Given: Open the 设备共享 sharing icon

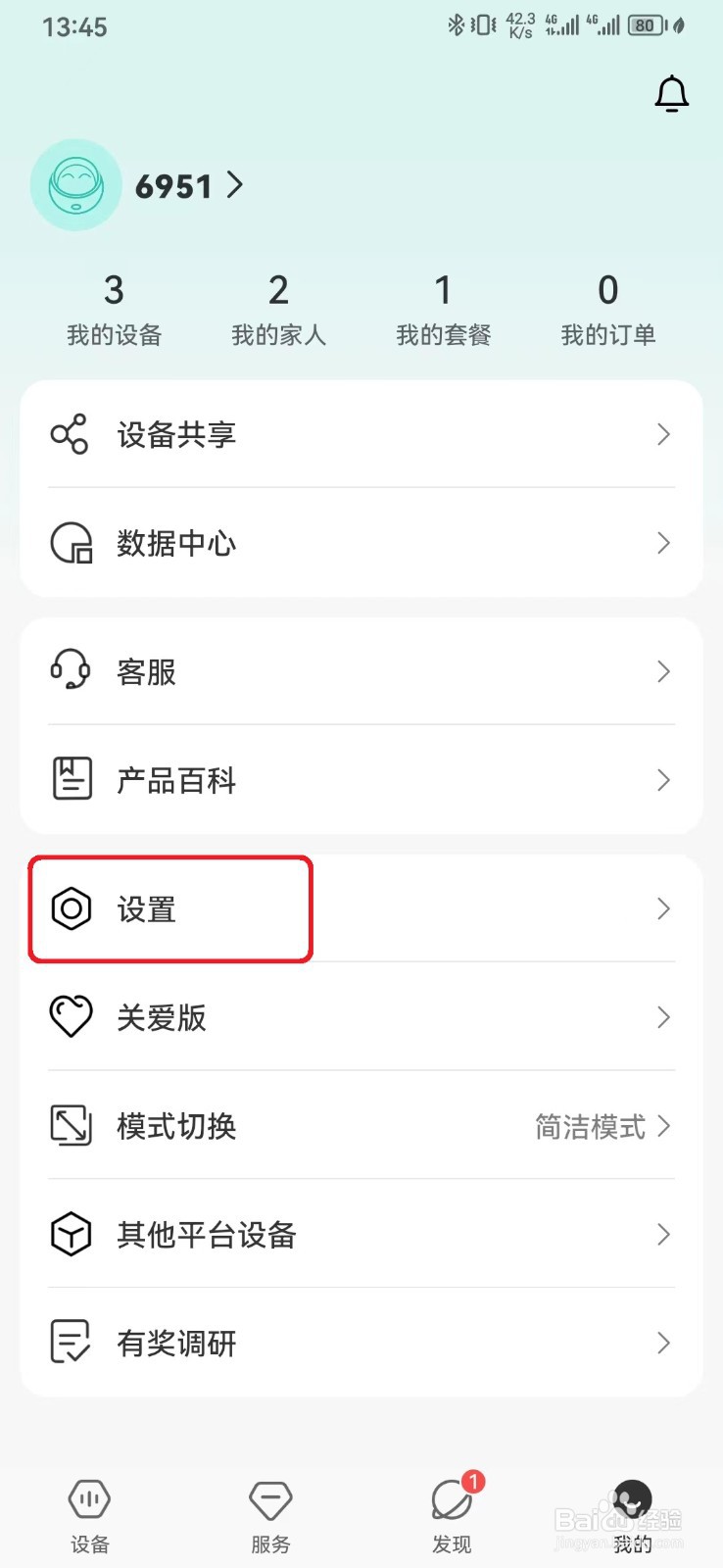Looking at the screenshot, I should click(x=69, y=433).
